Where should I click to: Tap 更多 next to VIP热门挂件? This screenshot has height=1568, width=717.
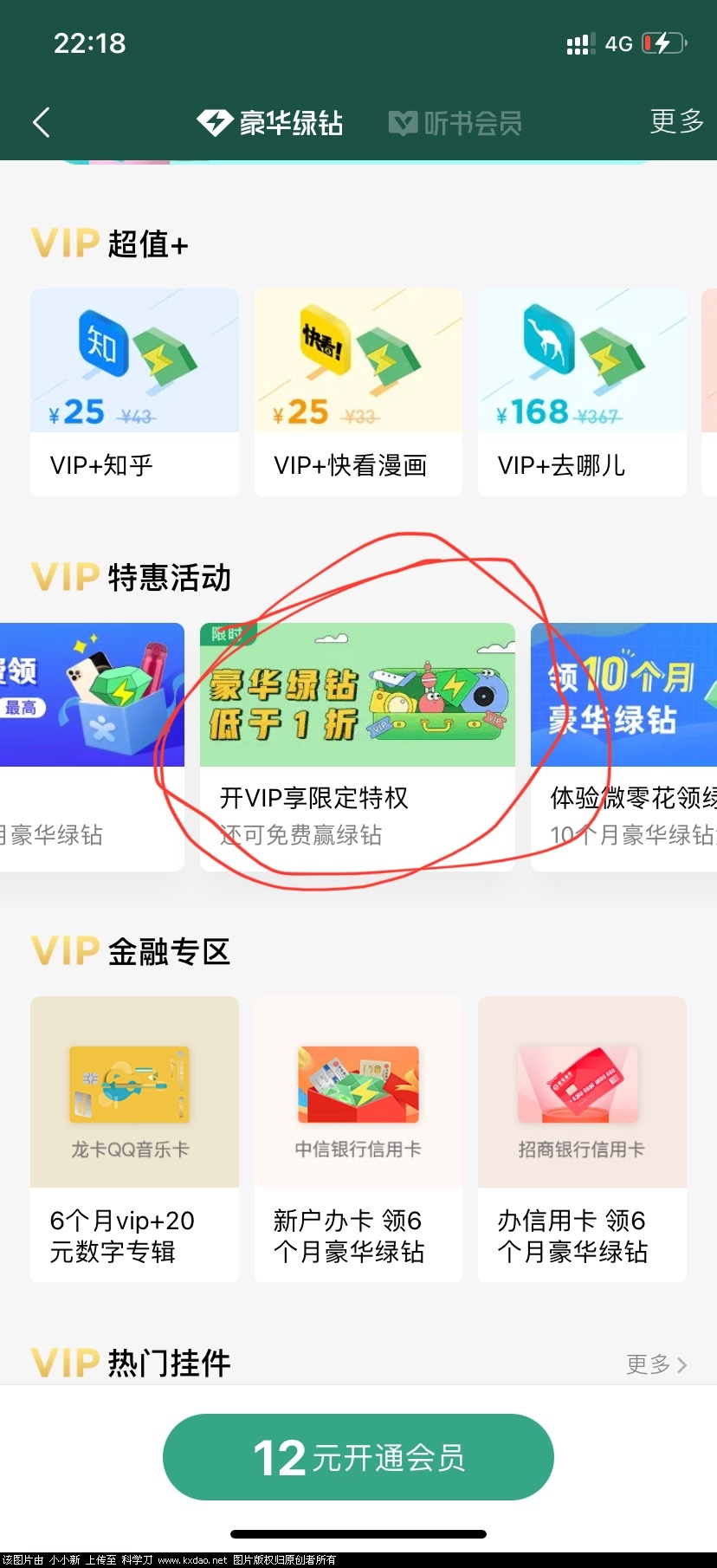pyautogui.click(x=656, y=1364)
